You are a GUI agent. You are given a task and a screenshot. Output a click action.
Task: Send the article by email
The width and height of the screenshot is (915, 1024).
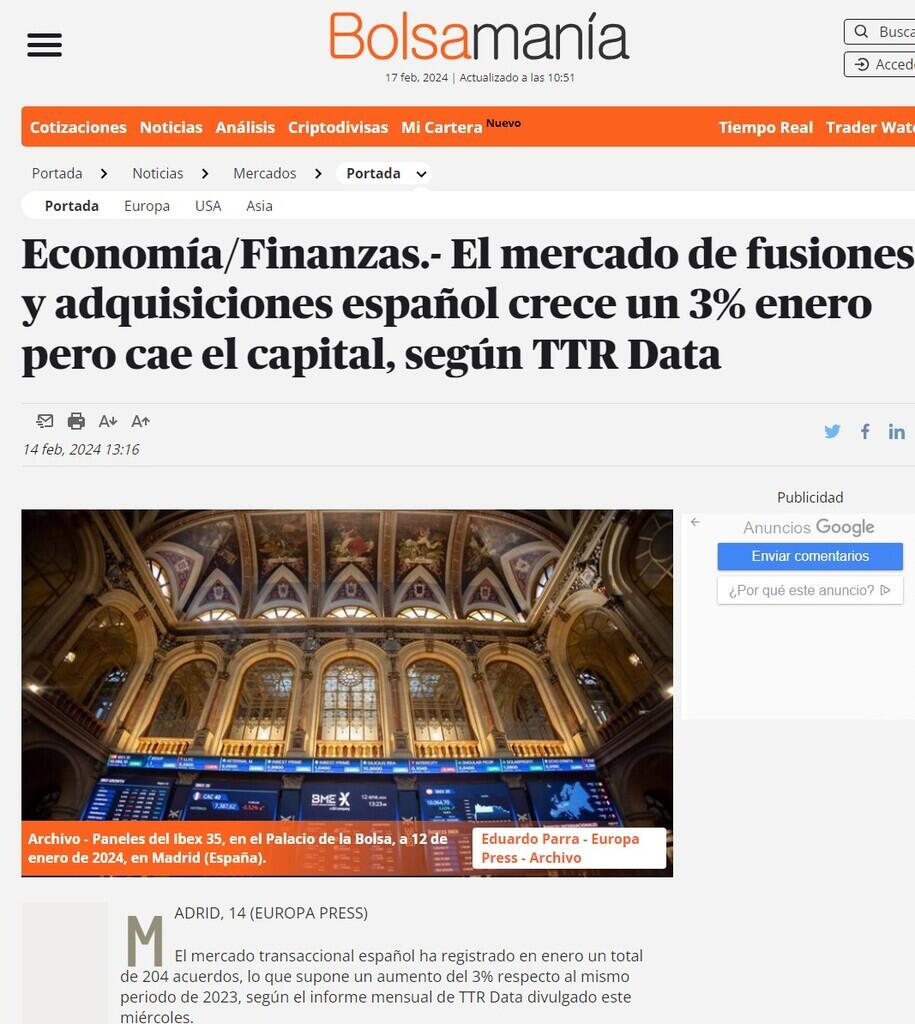(45, 421)
